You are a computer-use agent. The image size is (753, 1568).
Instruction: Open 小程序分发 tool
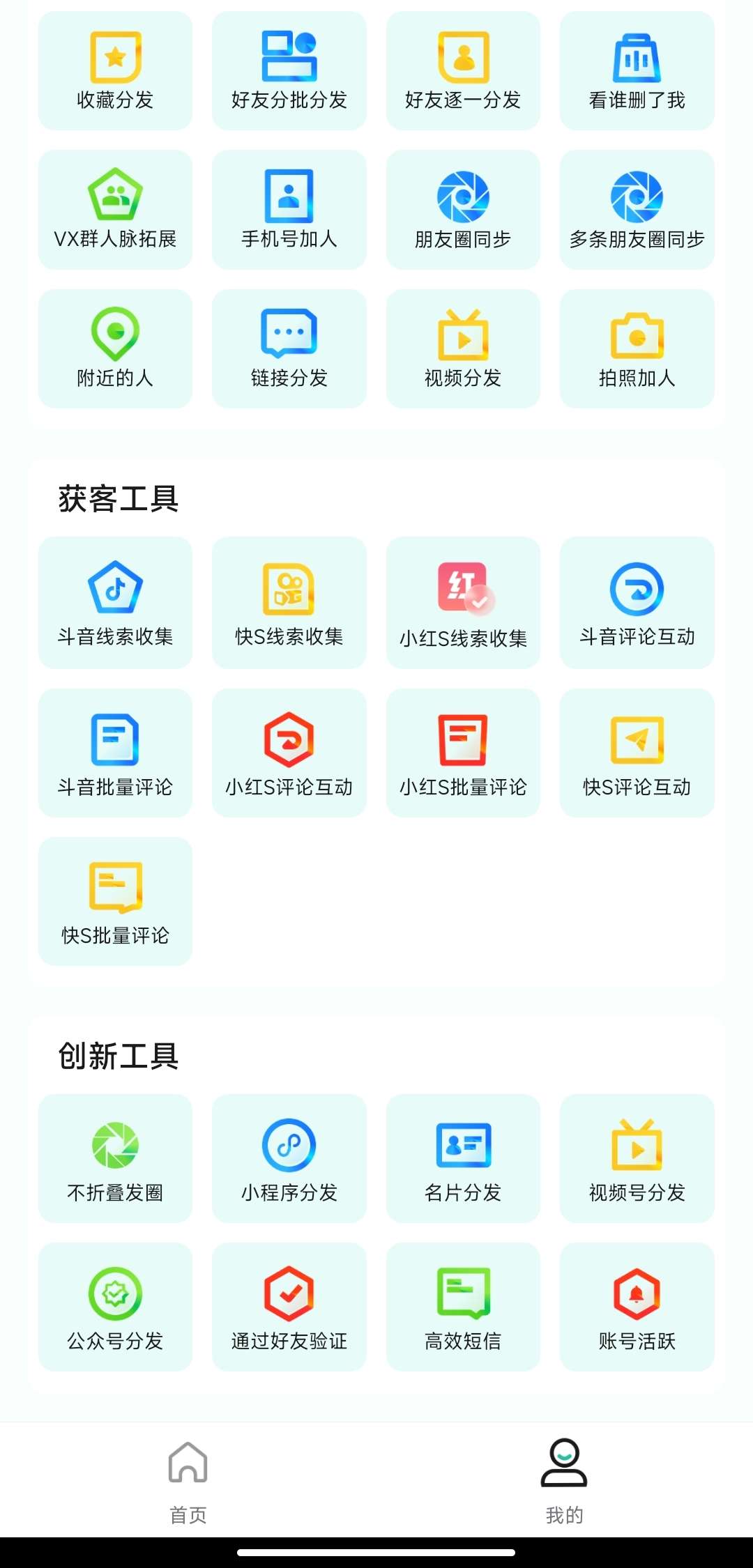(289, 1158)
